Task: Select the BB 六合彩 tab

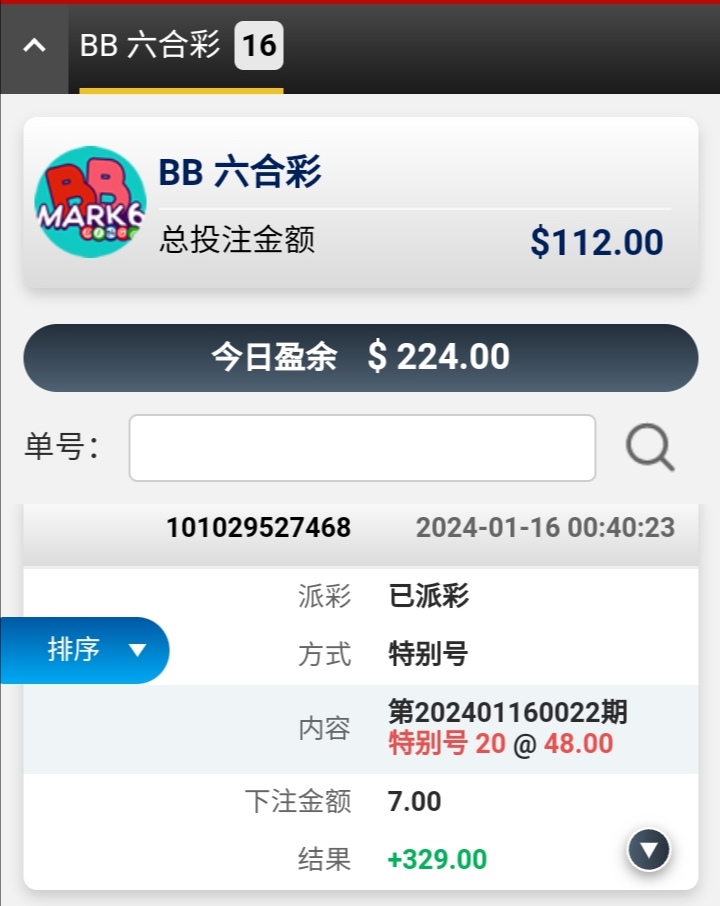Action: (x=180, y=46)
